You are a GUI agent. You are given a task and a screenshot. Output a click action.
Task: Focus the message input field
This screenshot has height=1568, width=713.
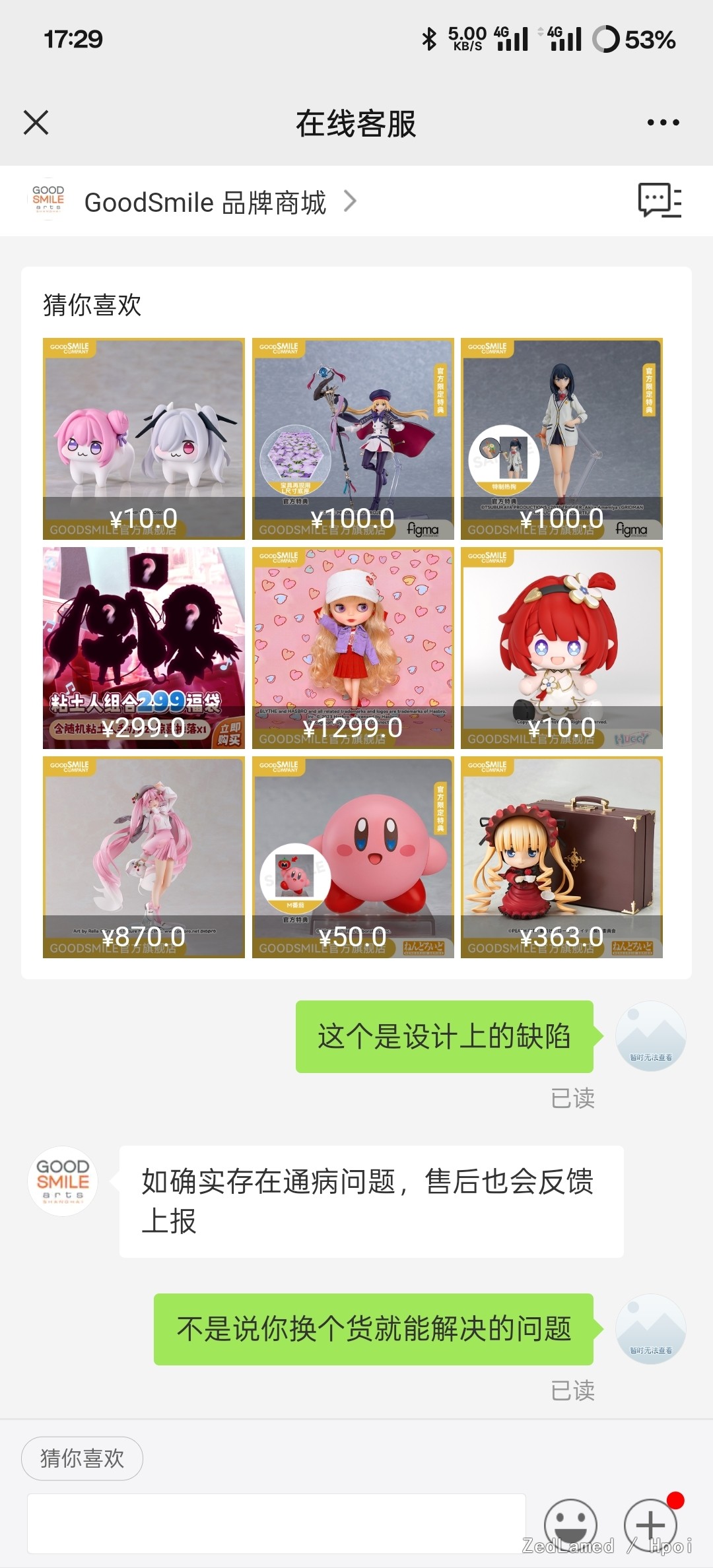(x=277, y=1524)
